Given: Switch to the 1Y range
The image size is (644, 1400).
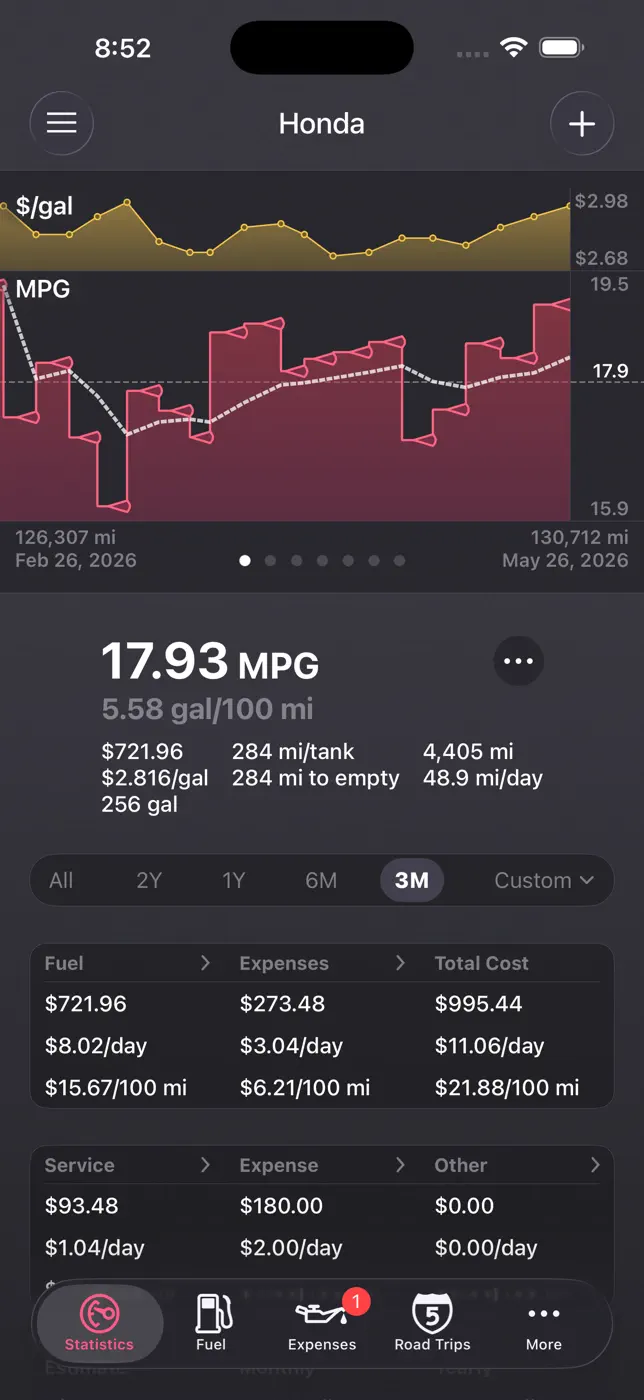Looking at the screenshot, I should pyautogui.click(x=234, y=881).
